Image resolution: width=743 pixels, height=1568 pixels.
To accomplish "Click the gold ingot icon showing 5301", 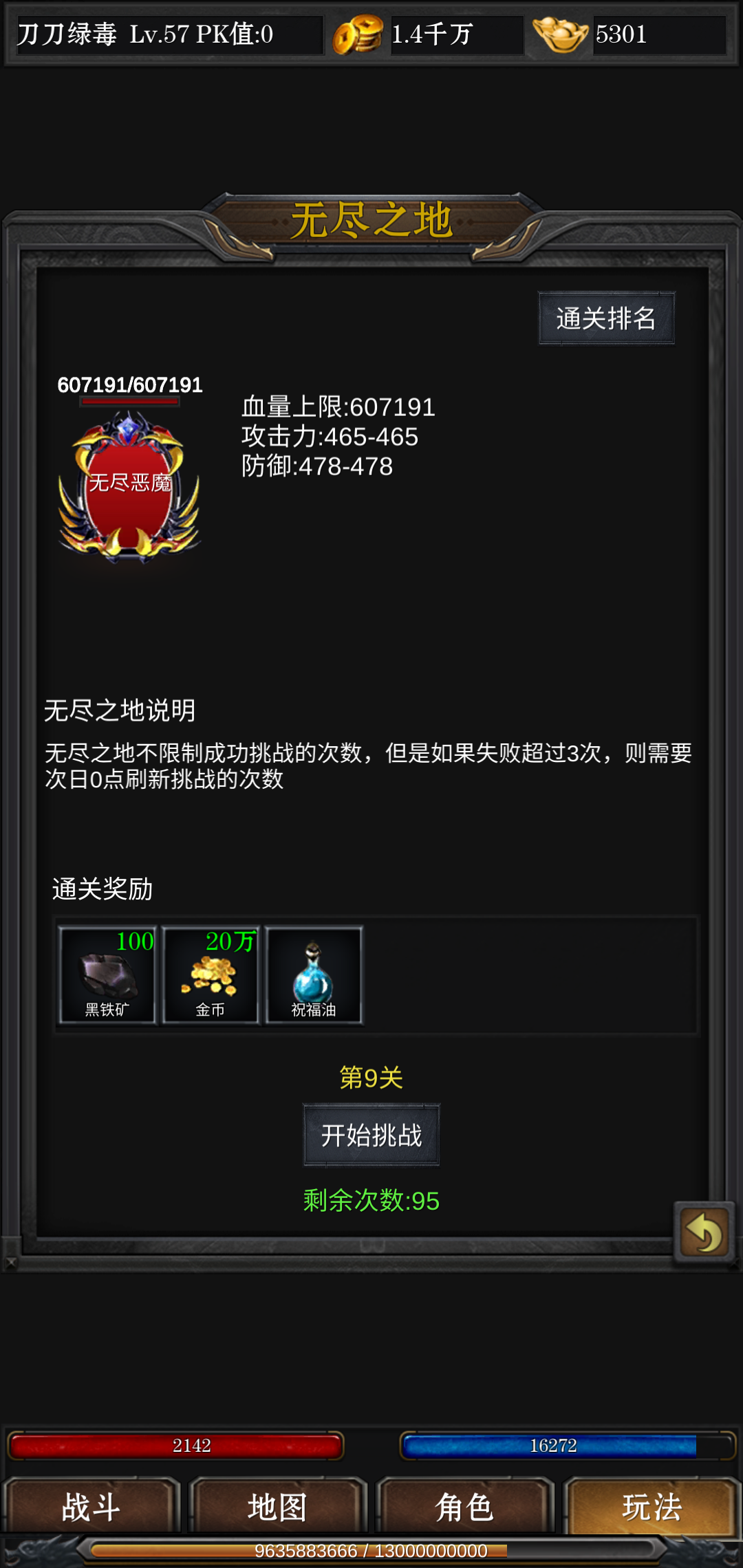I will coord(559,34).
